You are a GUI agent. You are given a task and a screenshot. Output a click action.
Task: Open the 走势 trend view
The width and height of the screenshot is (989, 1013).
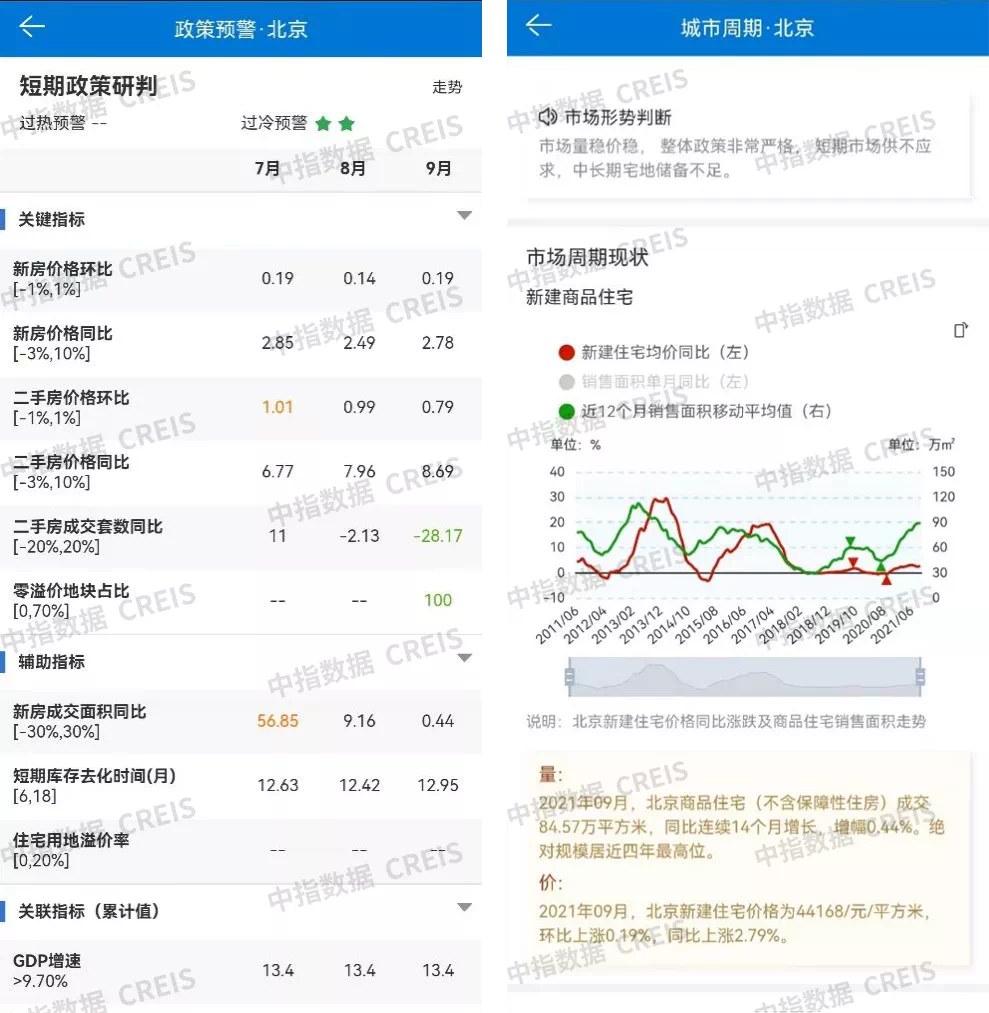tap(447, 87)
